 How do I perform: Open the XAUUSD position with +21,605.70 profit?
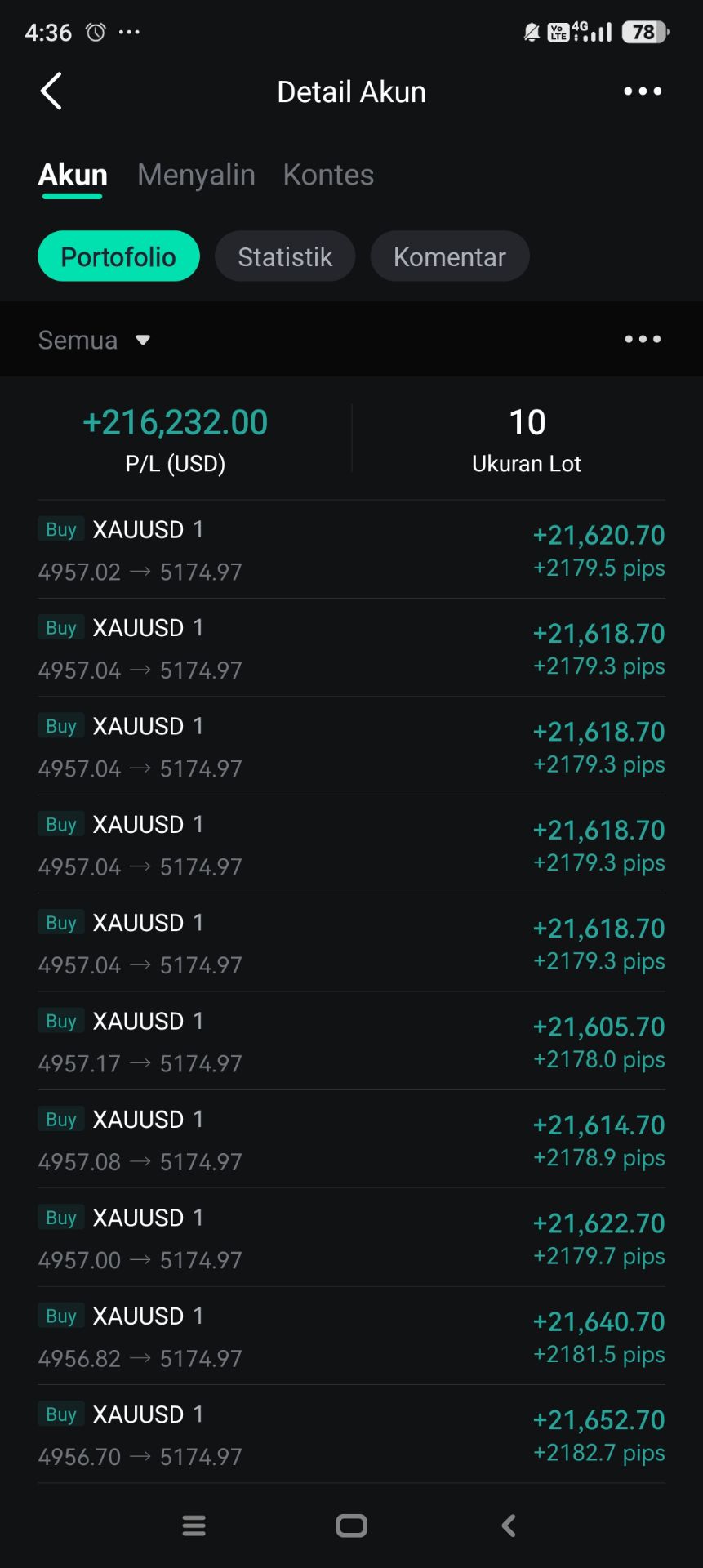(351, 1041)
